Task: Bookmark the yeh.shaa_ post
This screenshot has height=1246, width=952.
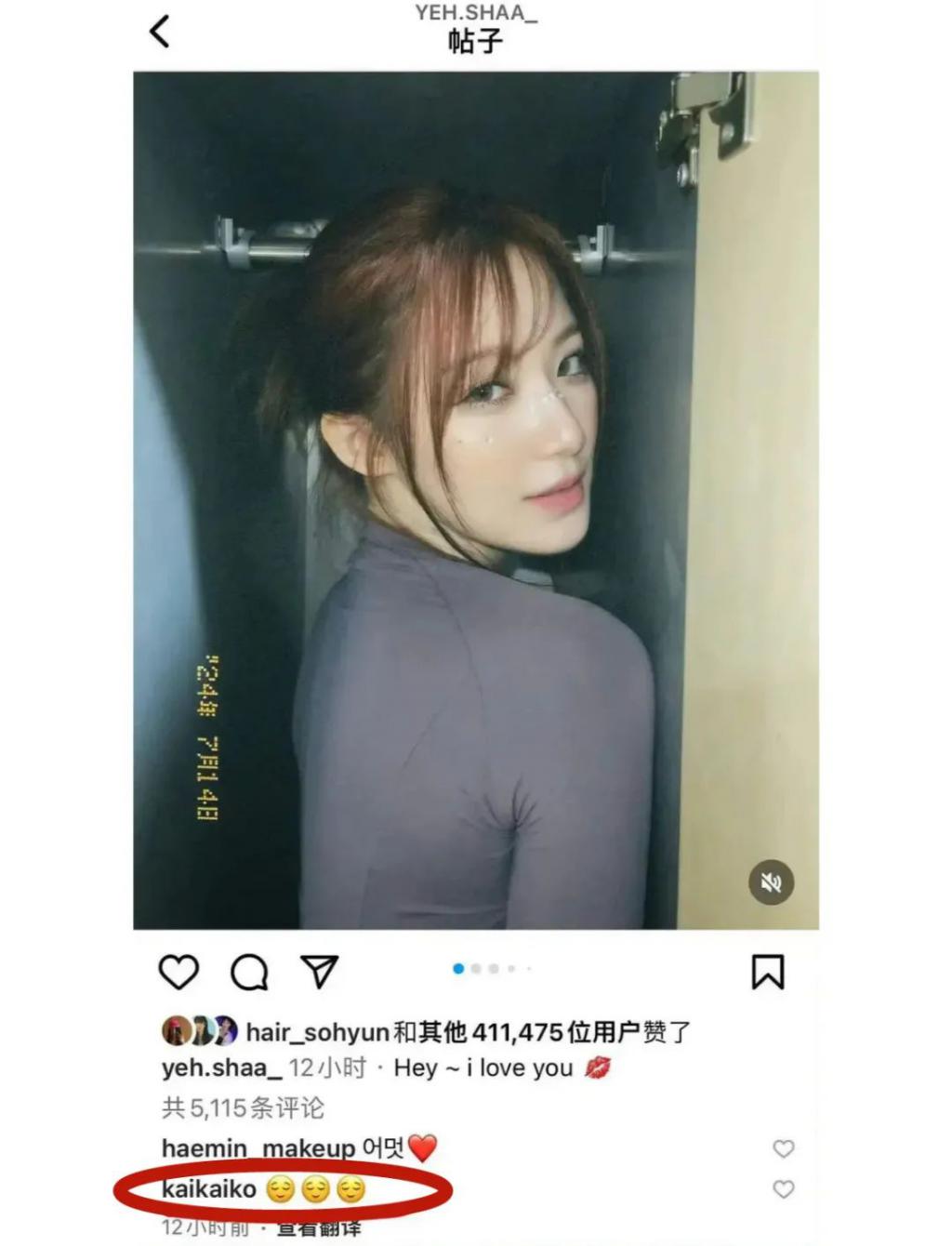Action: 767,972
